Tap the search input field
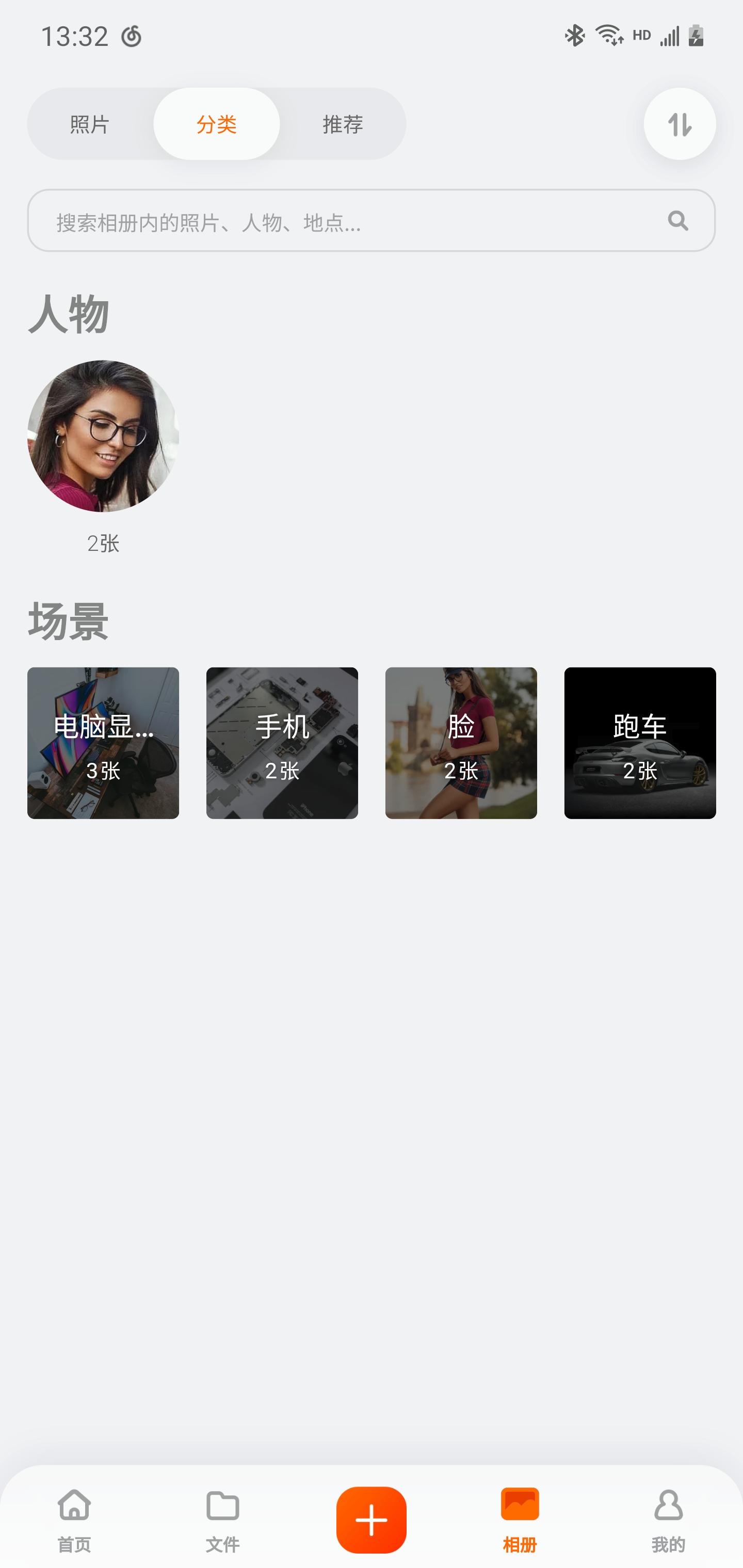This screenshot has width=743, height=1568. coord(304,221)
